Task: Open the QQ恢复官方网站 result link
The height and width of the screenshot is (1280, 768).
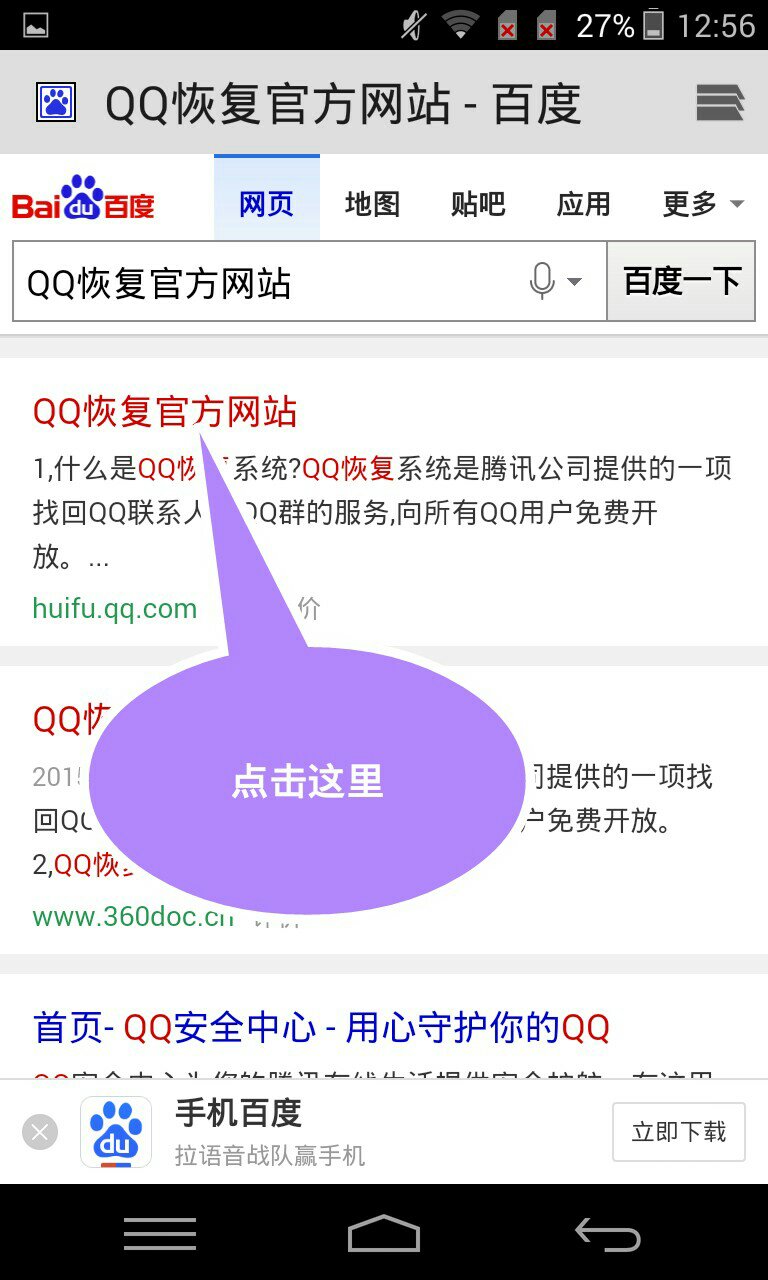Action: [x=165, y=411]
